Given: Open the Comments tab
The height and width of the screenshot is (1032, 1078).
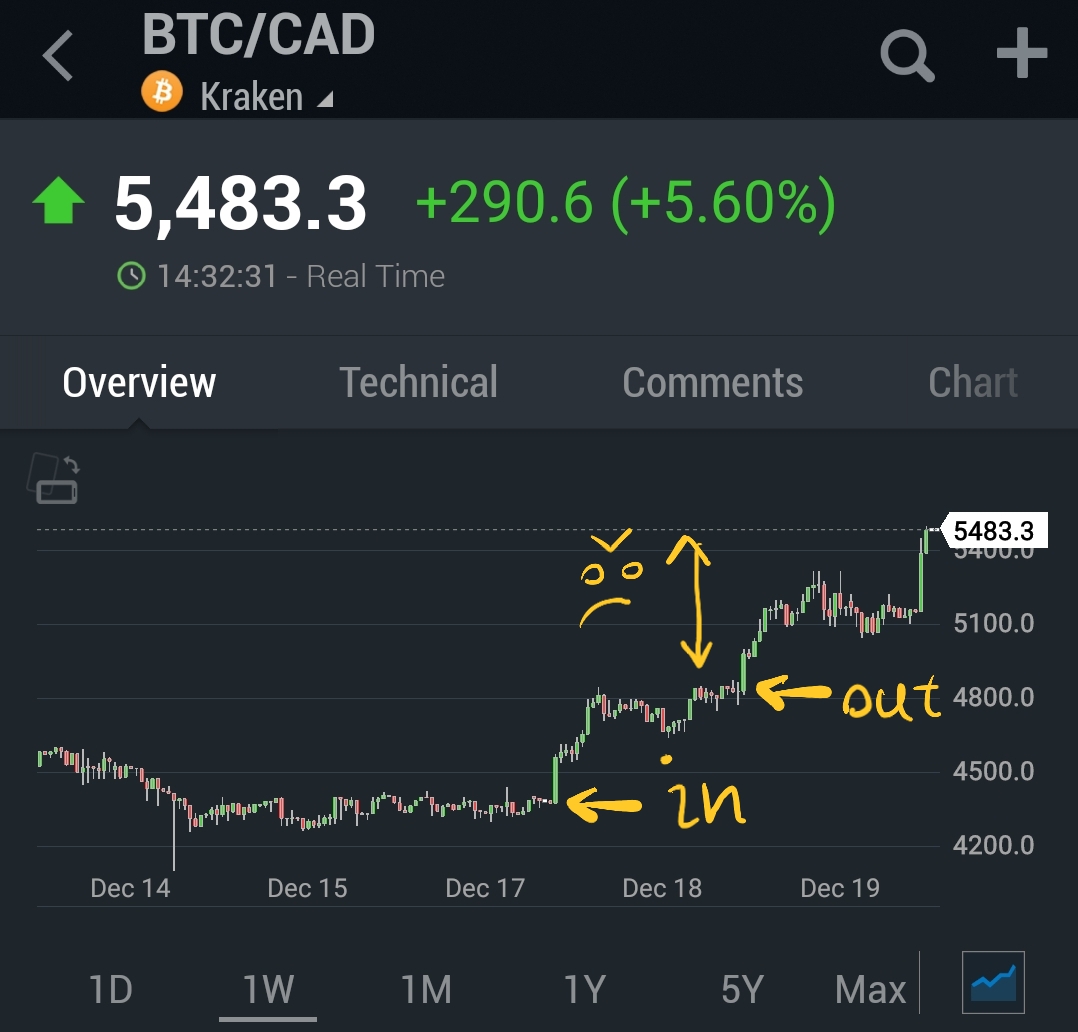Looking at the screenshot, I should [712, 383].
